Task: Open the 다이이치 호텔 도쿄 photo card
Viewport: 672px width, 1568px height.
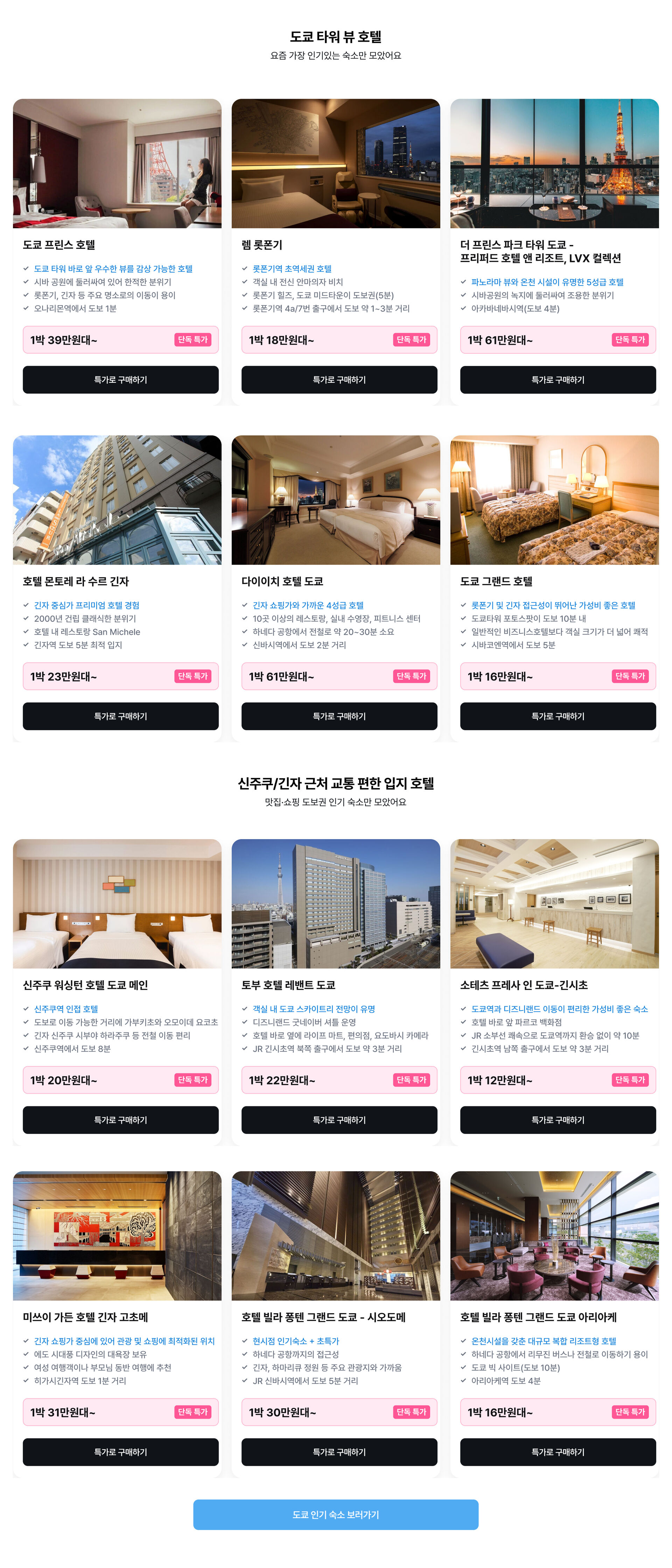Action: [335, 500]
